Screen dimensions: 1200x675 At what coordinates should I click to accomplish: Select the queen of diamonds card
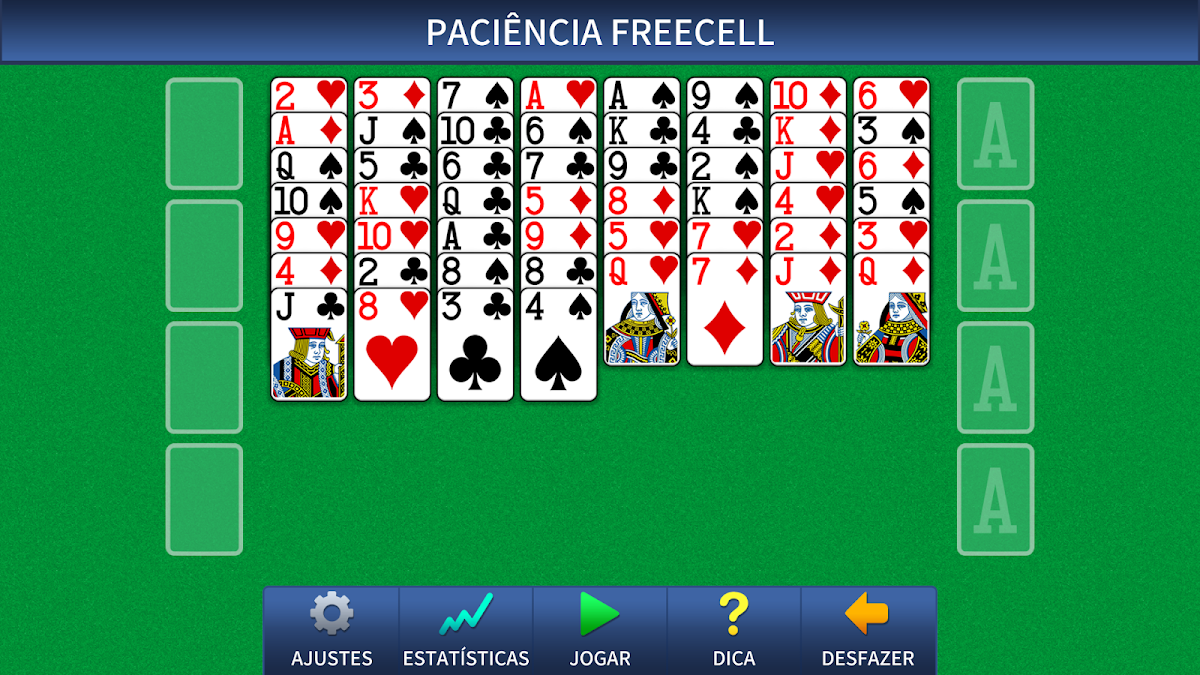(x=890, y=310)
